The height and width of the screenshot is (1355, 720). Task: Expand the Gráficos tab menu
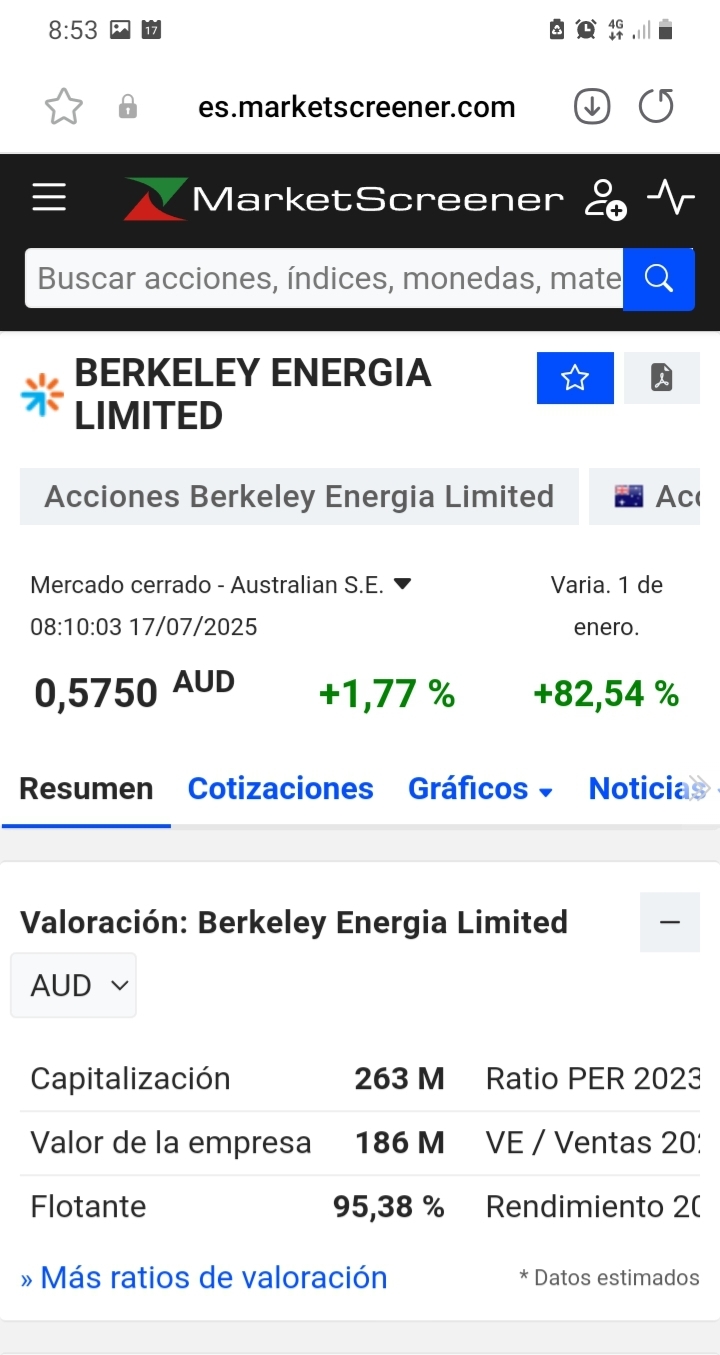(480, 789)
